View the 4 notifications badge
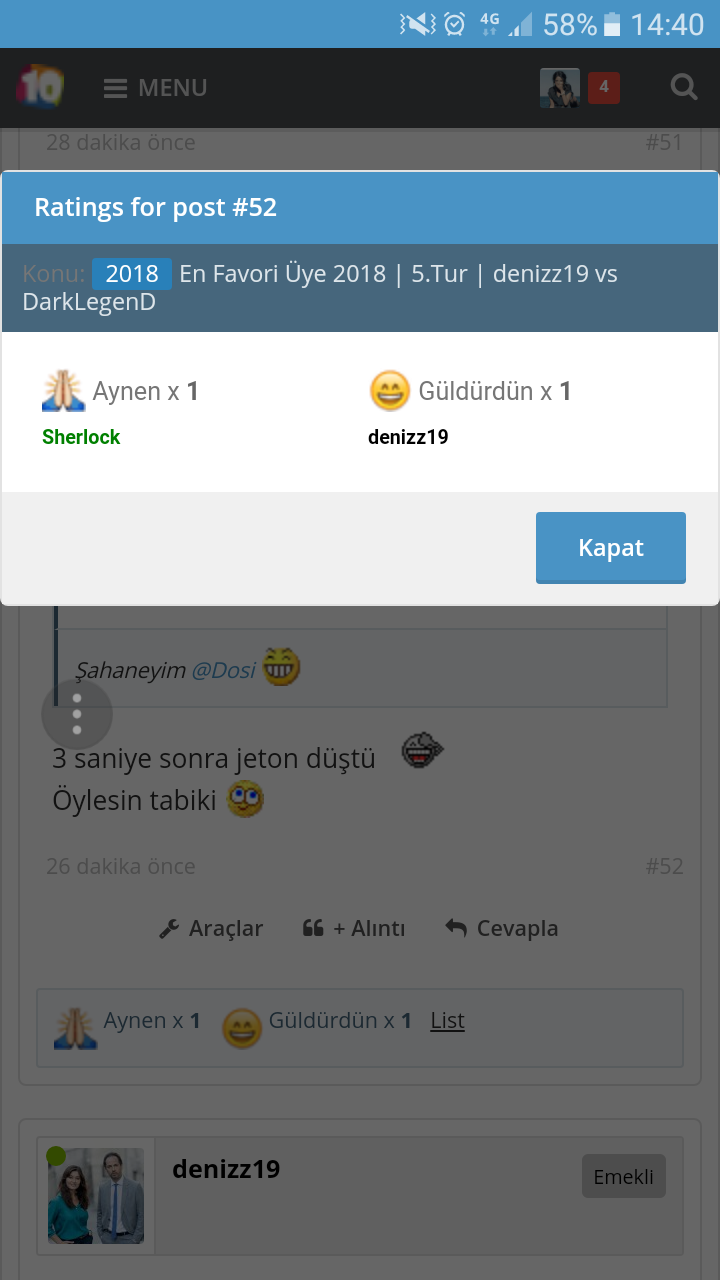The width and height of the screenshot is (720, 1280). click(603, 88)
